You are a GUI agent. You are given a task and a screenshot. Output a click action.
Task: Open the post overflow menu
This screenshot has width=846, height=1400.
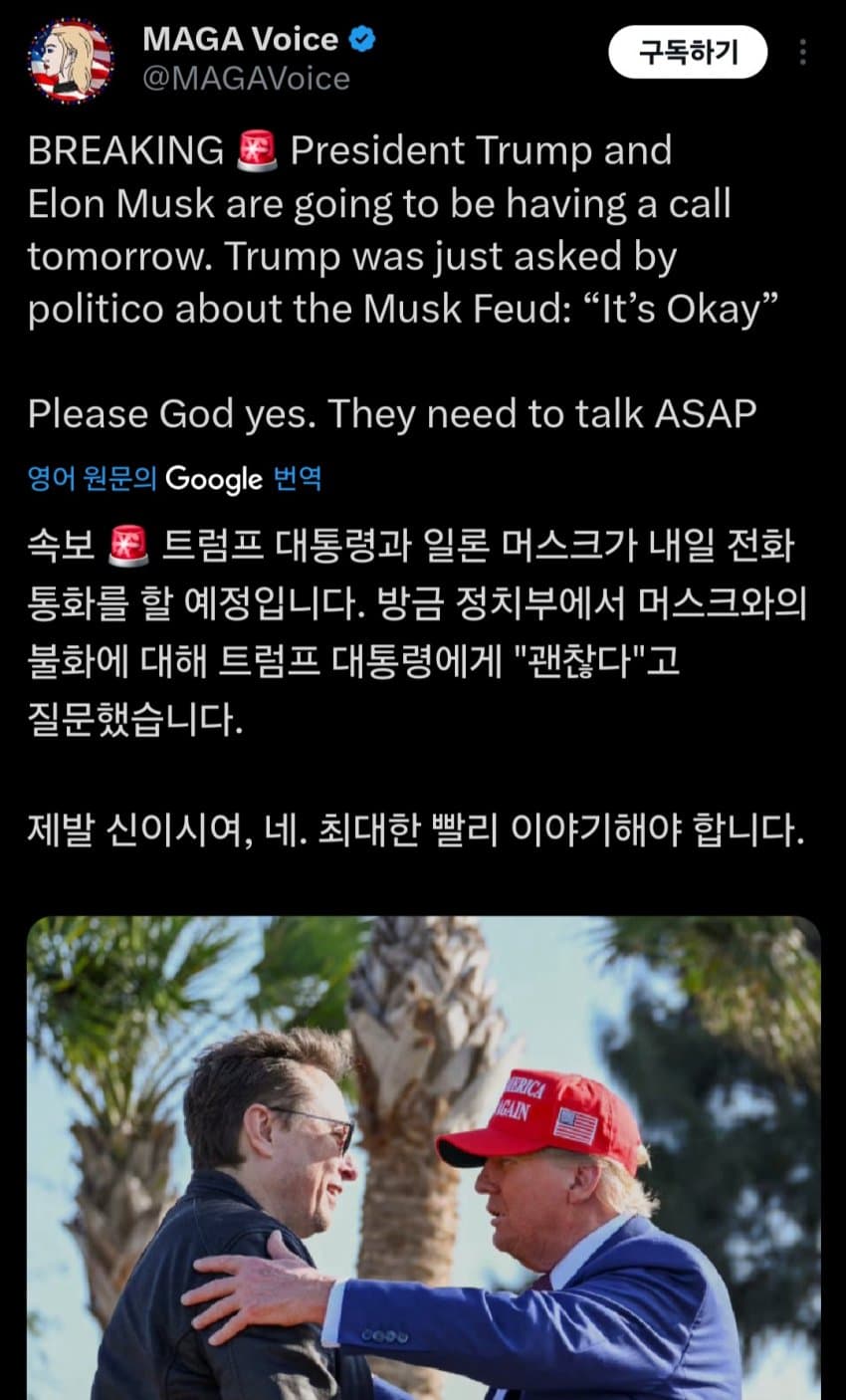click(x=802, y=52)
